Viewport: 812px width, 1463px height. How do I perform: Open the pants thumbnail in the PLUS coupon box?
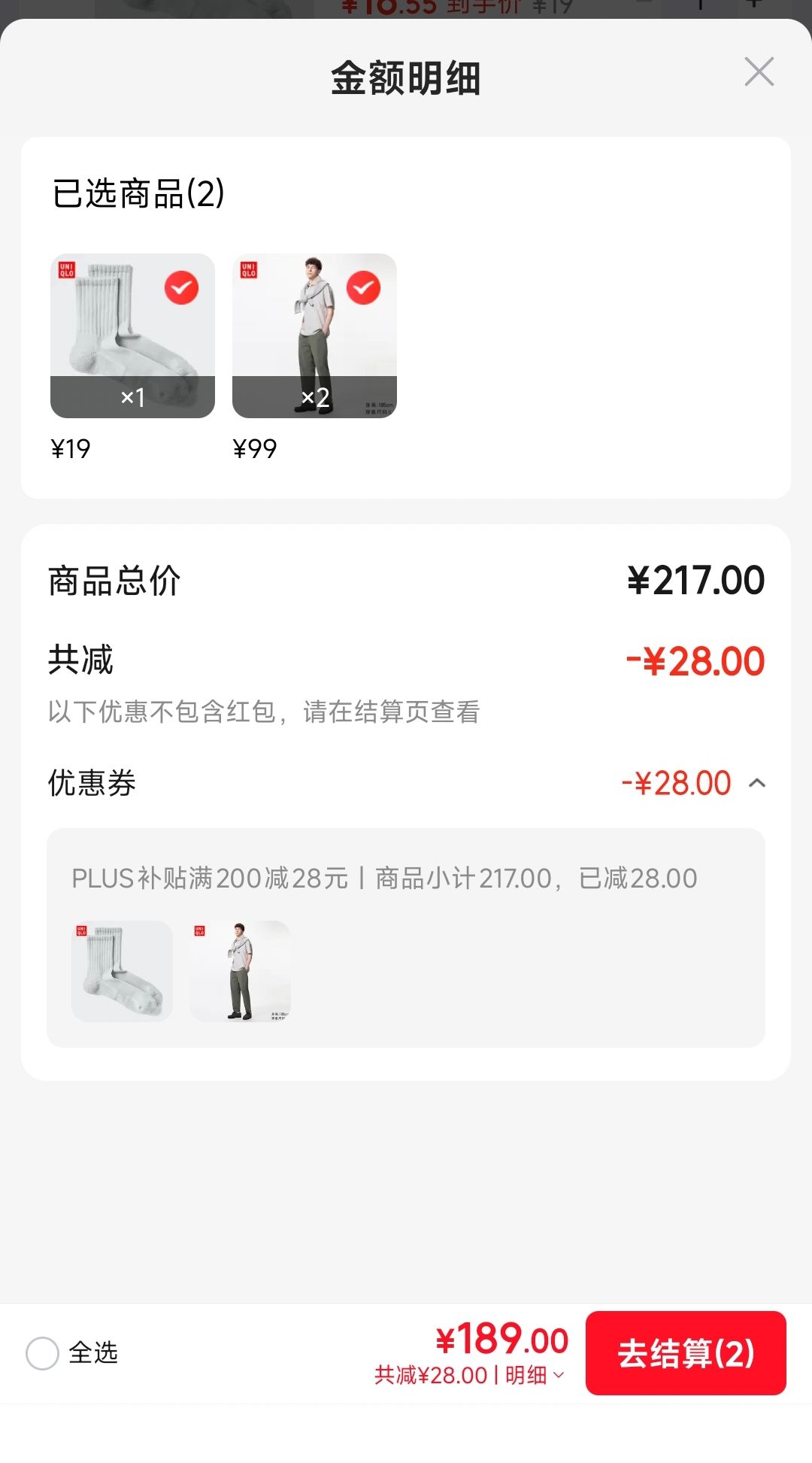(x=240, y=971)
